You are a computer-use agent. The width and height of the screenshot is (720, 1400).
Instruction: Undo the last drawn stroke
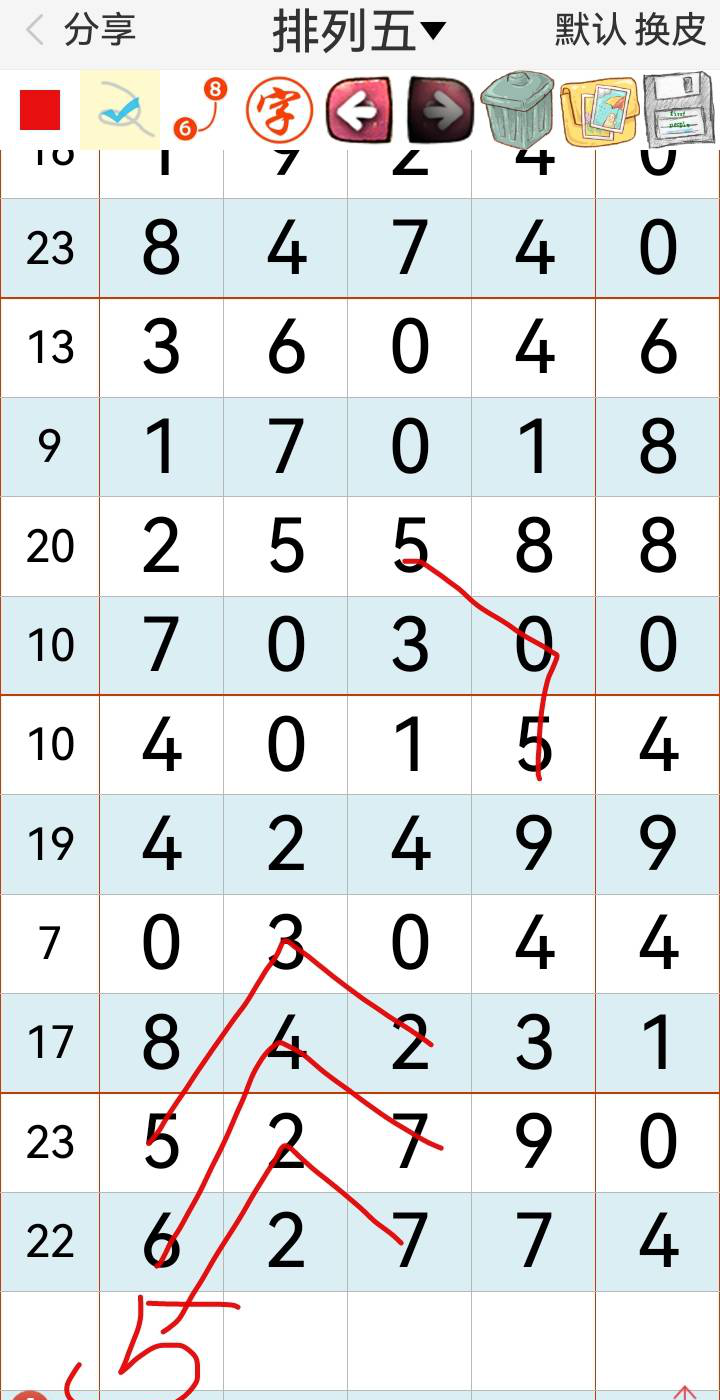(359, 110)
